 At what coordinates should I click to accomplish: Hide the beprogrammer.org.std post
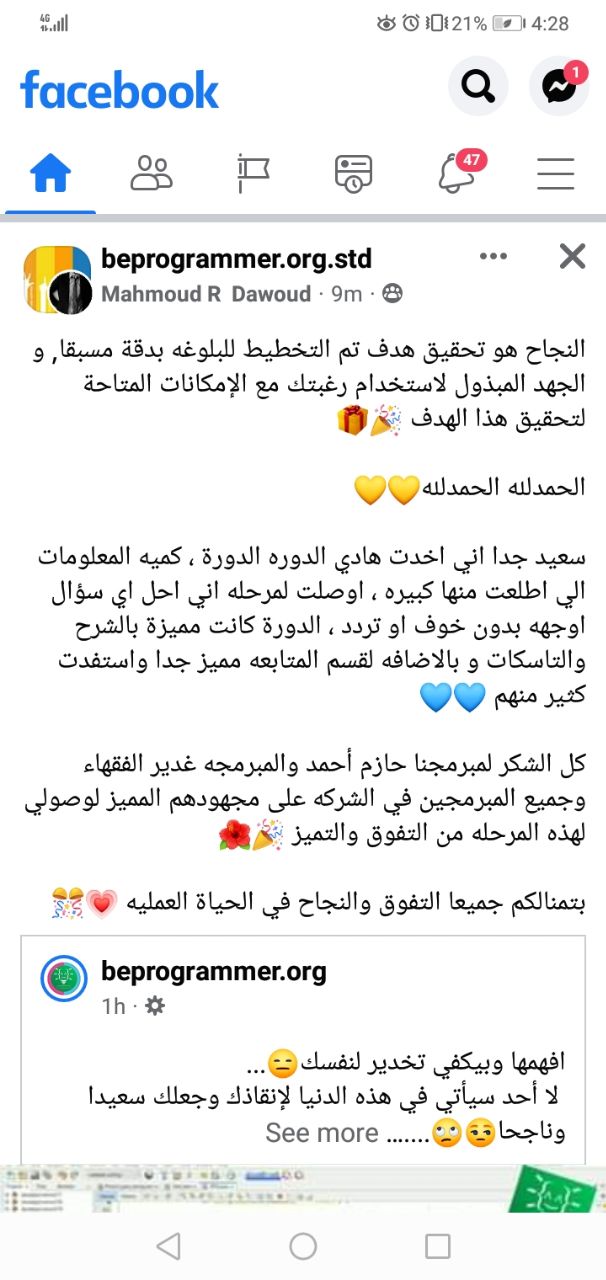[572, 257]
